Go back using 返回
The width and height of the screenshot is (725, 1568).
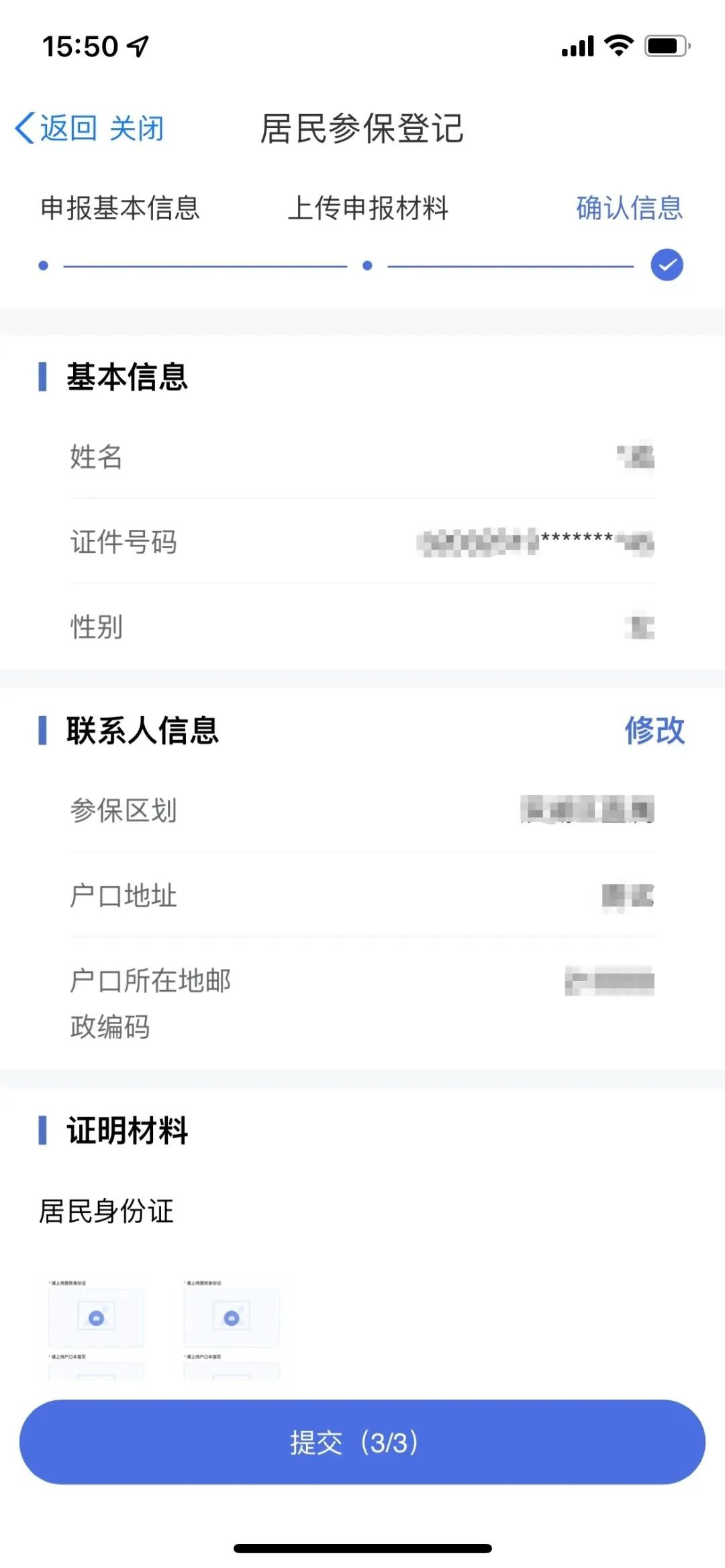(x=57, y=127)
